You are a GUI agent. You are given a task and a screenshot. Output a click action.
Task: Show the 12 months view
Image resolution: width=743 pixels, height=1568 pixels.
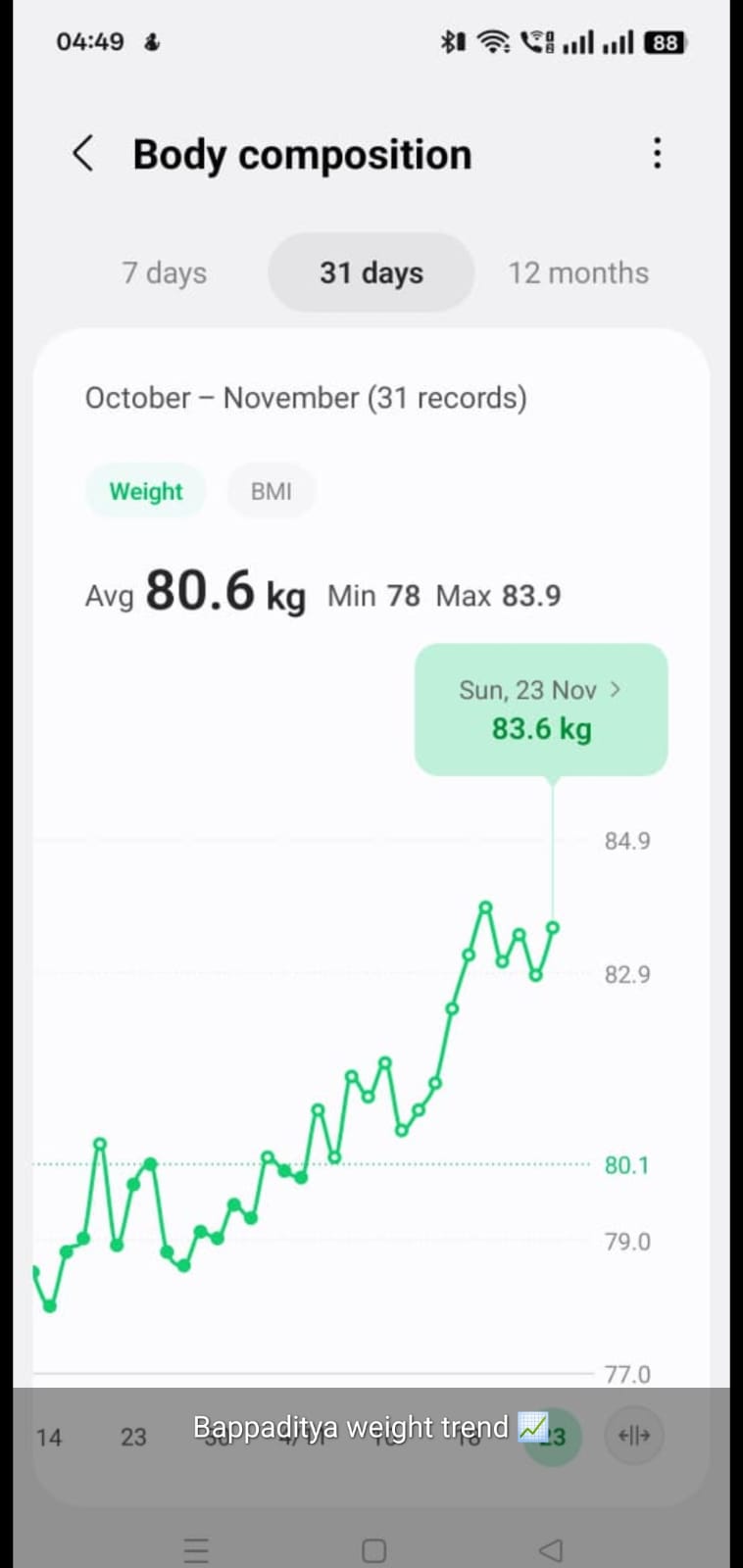(577, 272)
